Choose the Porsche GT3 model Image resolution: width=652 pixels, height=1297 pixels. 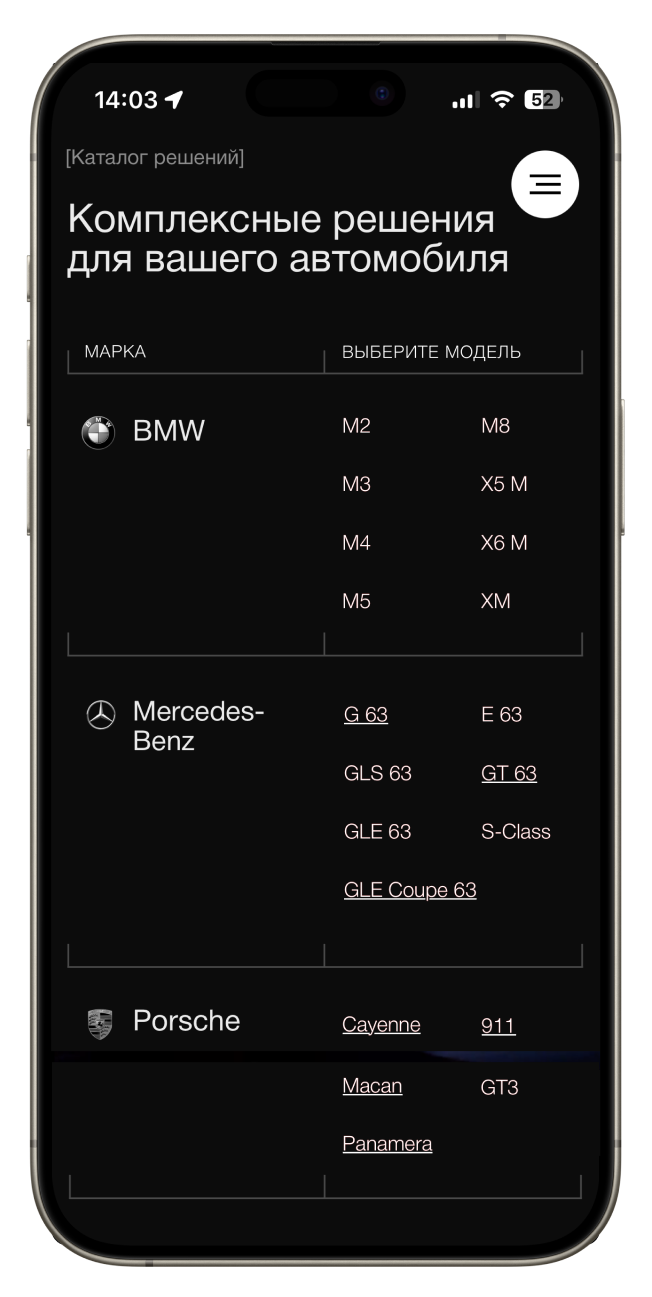499,1087
